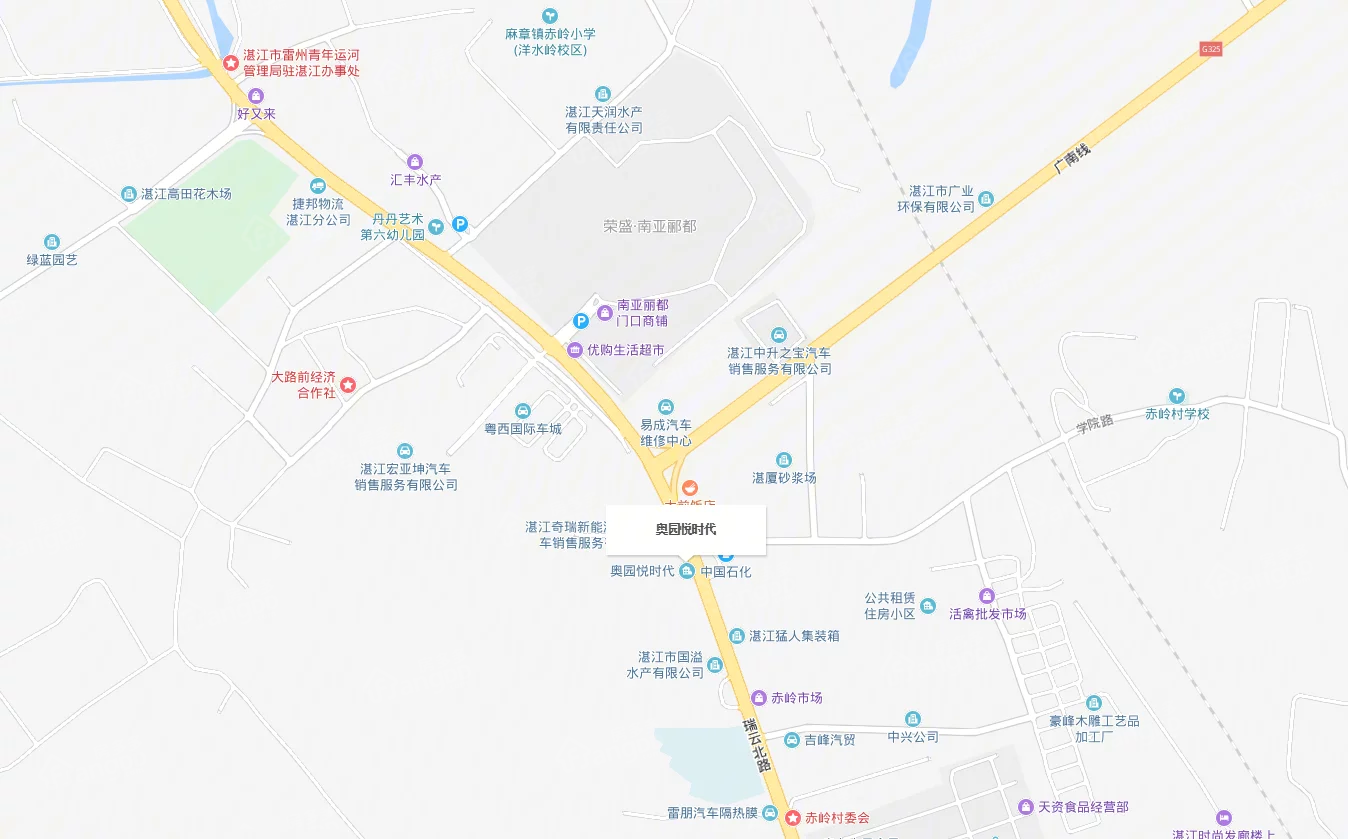Select the 活禽批发市场 marker
This screenshot has height=839, width=1348.
point(987,596)
